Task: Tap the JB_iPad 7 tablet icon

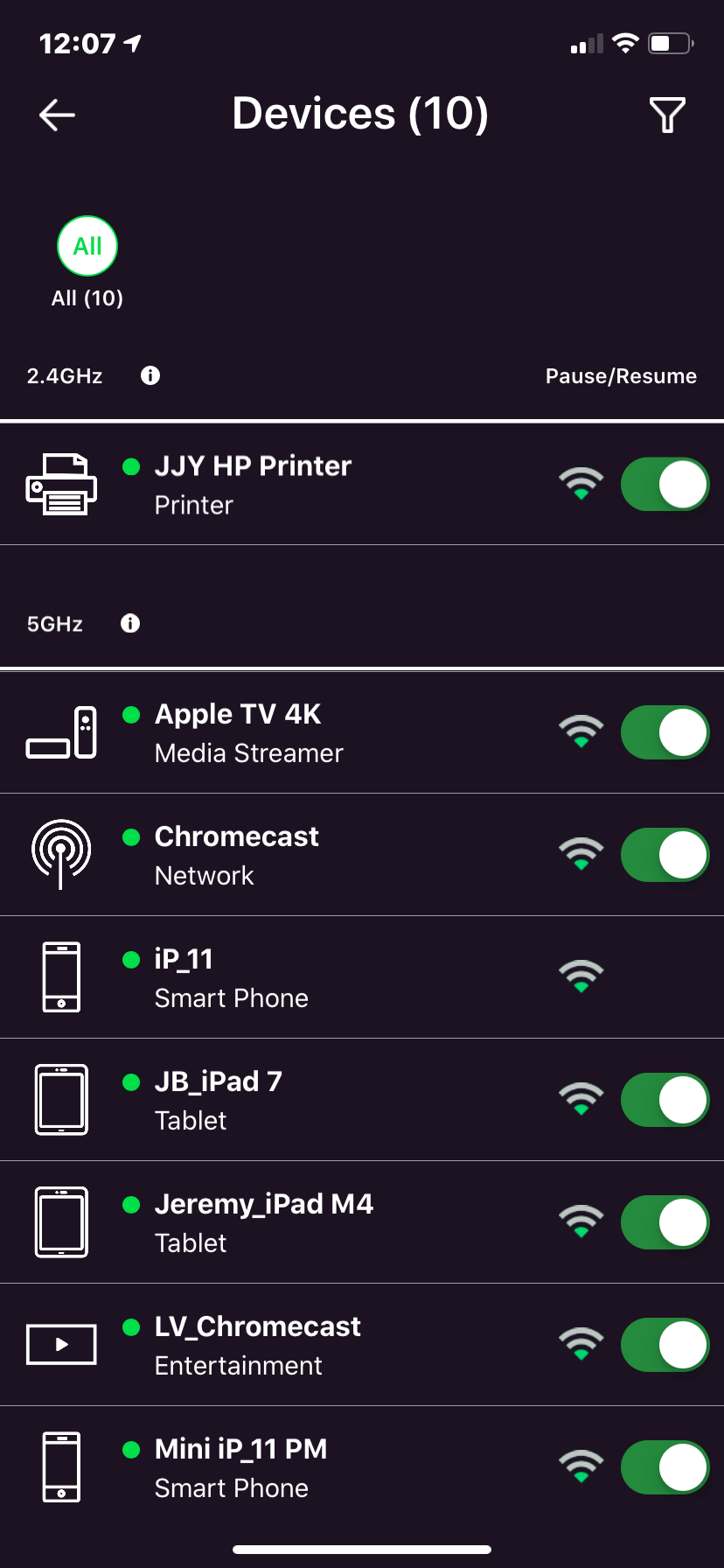Action: [61, 1100]
